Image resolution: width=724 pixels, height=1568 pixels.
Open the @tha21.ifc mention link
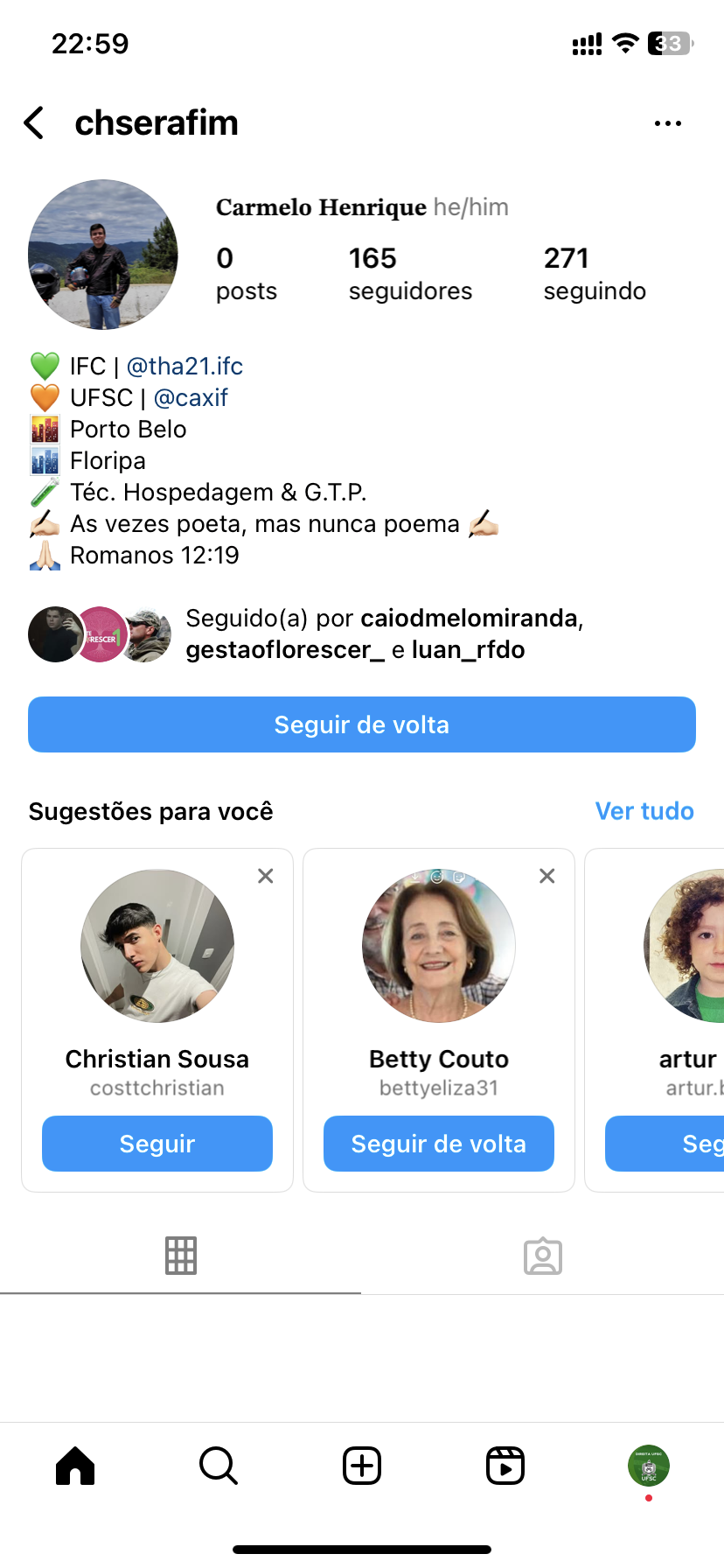[184, 366]
